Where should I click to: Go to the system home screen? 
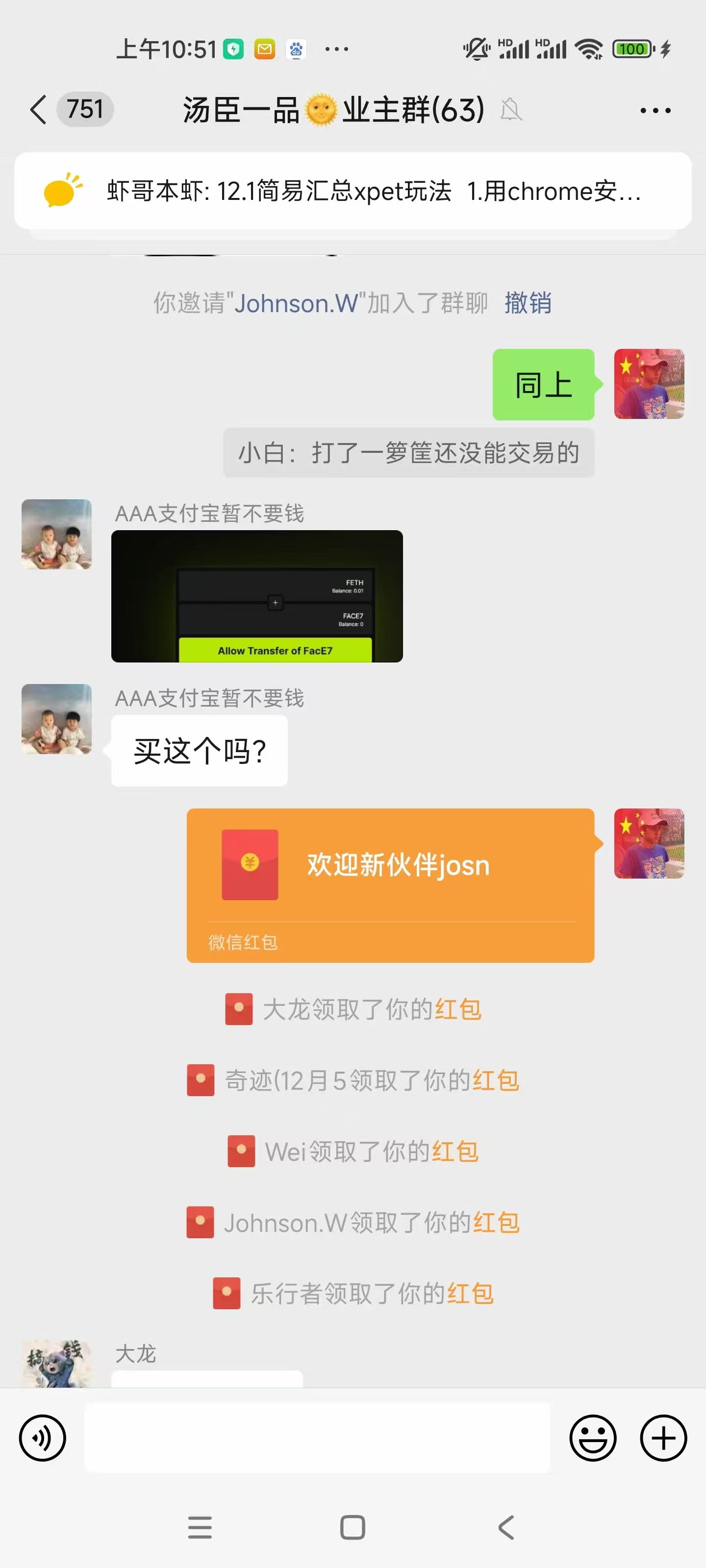352,1527
